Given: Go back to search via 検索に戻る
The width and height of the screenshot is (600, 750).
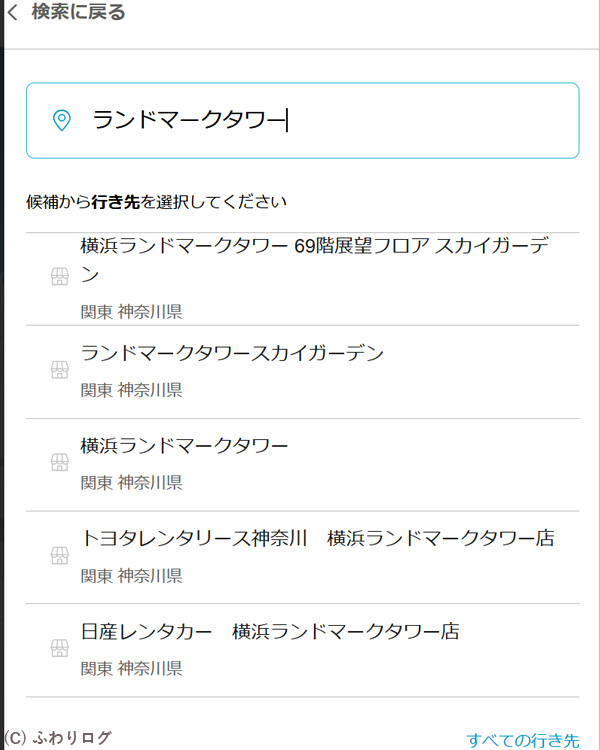Looking at the screenshot, I should [68, 14].
